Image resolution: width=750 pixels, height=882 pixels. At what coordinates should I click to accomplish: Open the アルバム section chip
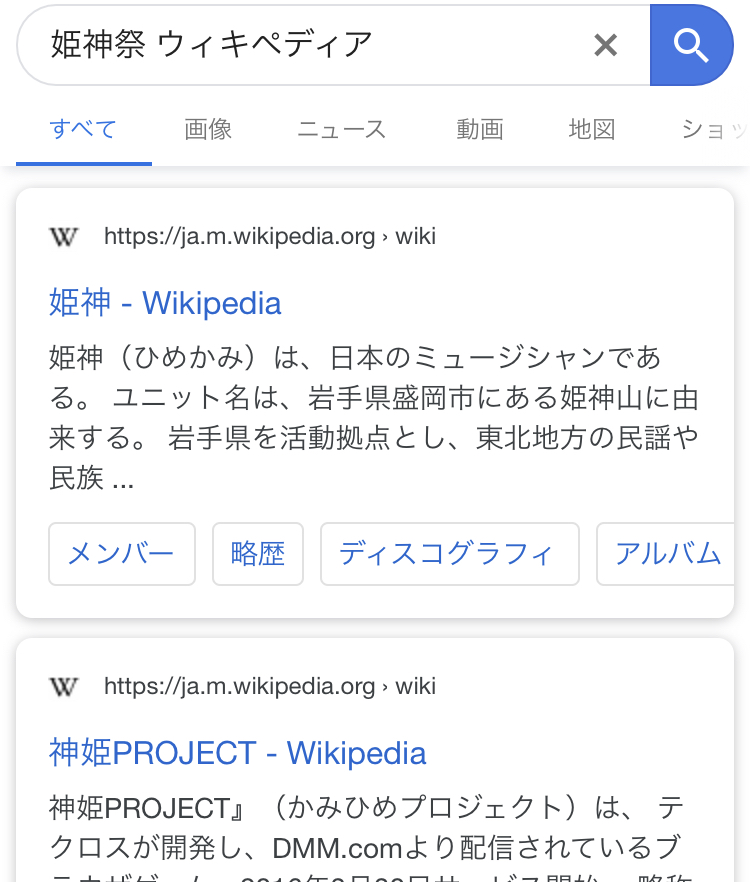[x=667, y=553]
